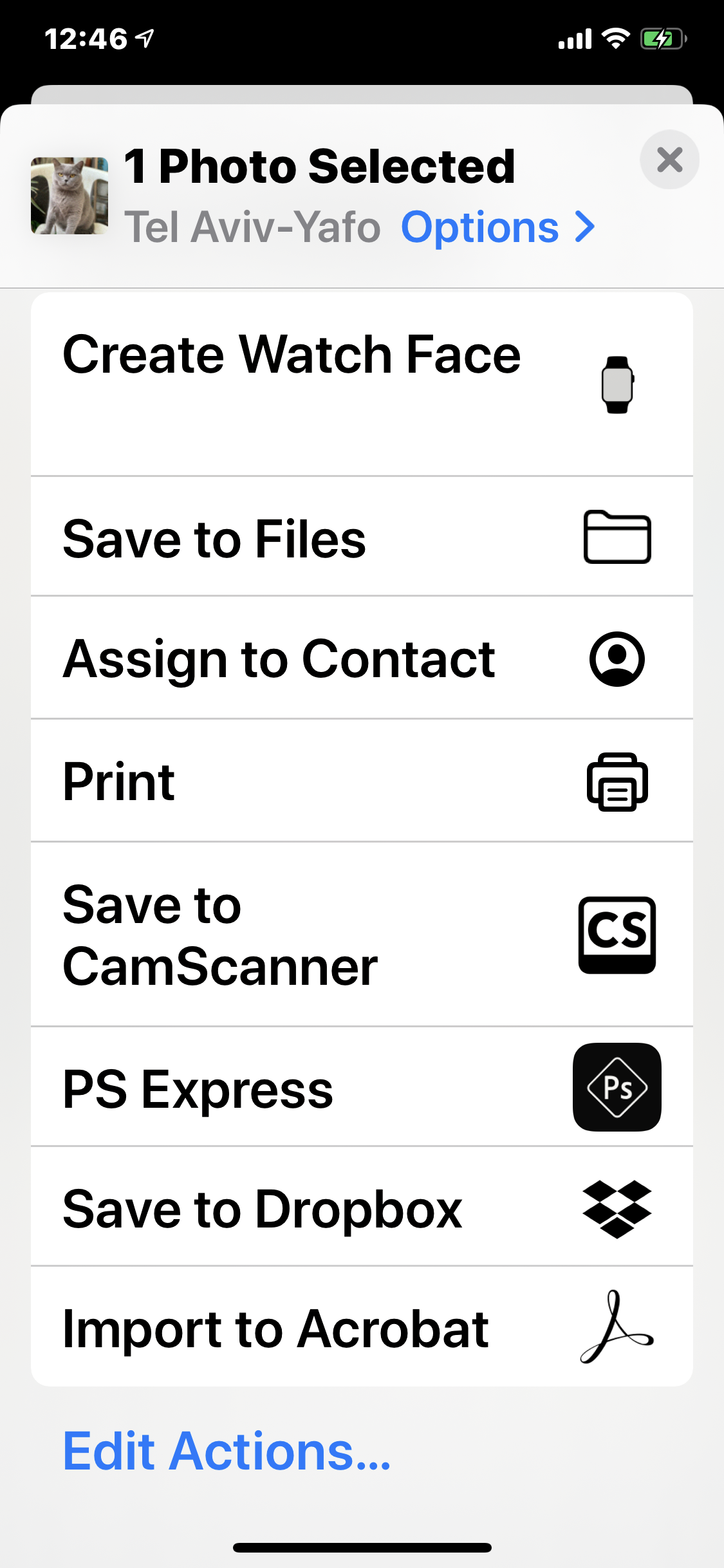Save to Dropbox

click(x=362, y=1209)
